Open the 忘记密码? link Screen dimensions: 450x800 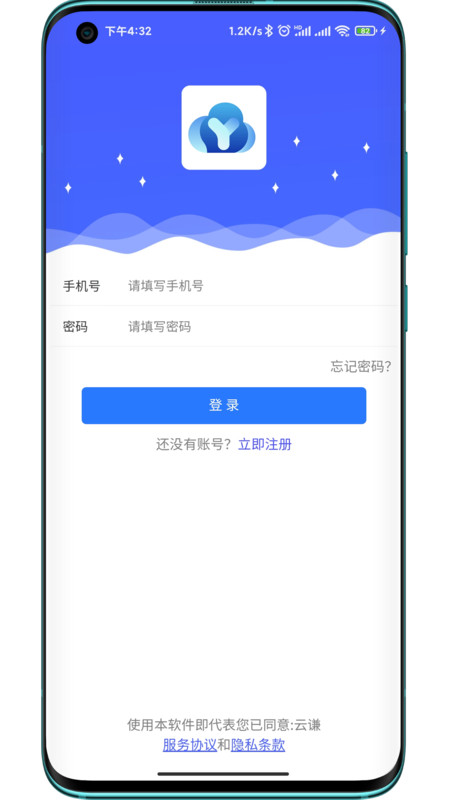click(x=361, y=367)
